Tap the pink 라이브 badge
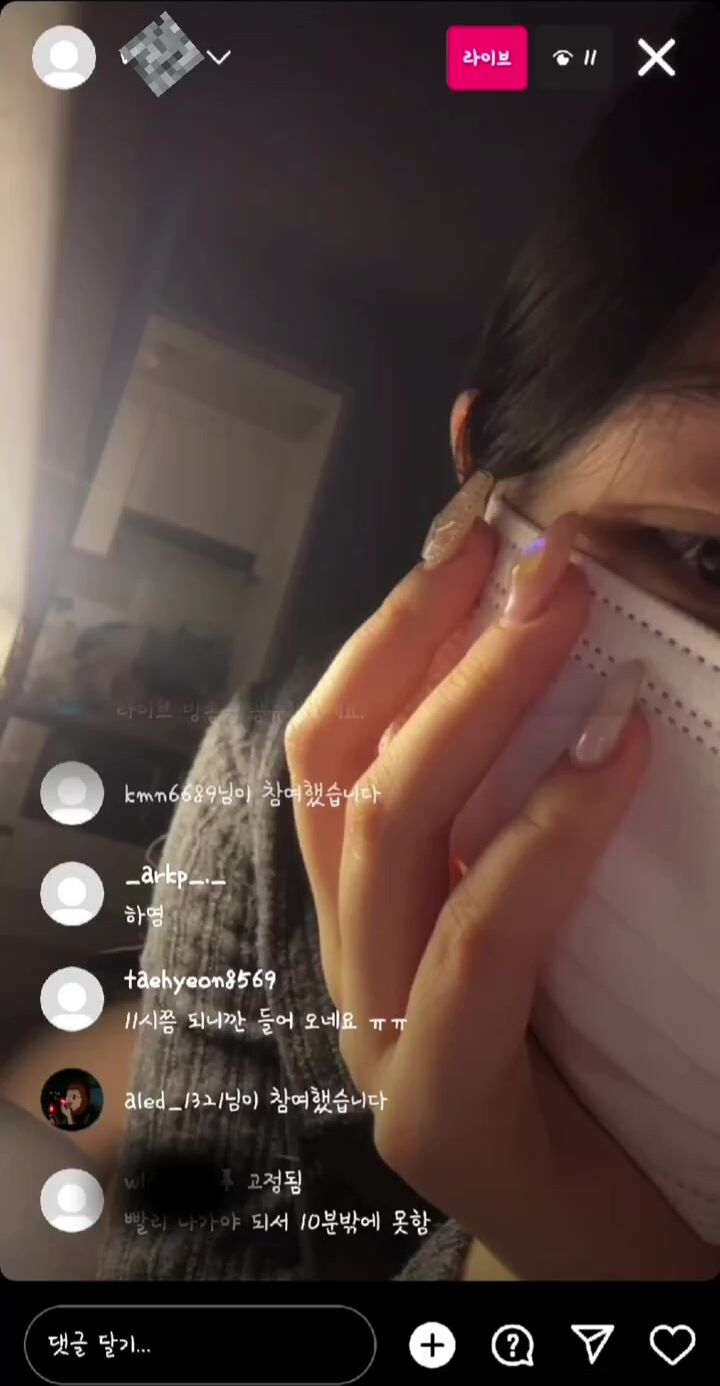 click(487, 58)
